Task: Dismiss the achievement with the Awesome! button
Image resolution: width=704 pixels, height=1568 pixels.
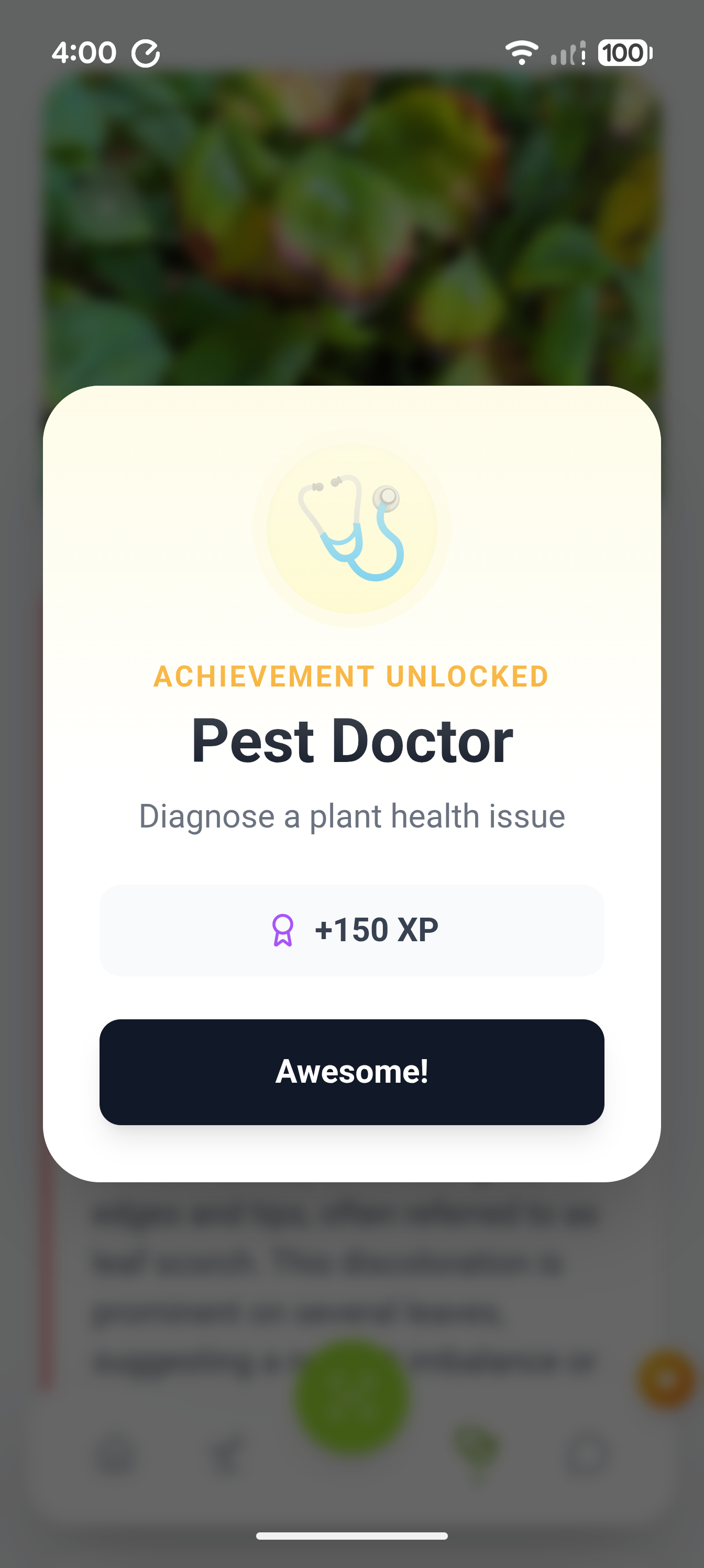Action: coord(351,1071)
